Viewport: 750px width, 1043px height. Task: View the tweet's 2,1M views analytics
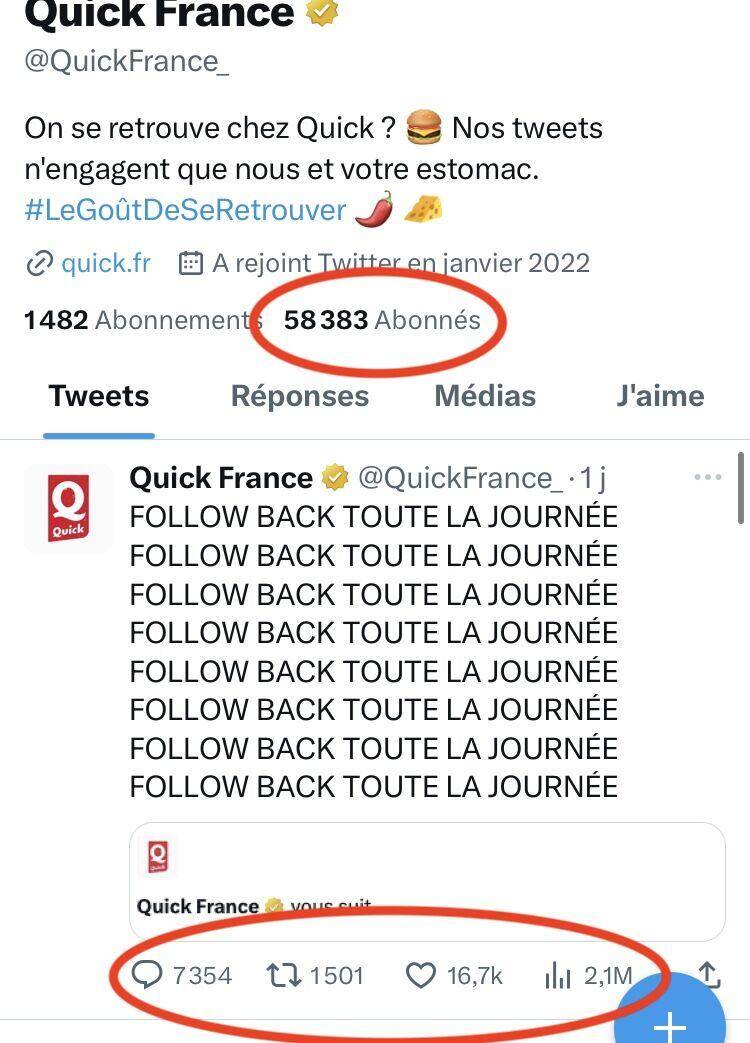(x=557, y=975)
